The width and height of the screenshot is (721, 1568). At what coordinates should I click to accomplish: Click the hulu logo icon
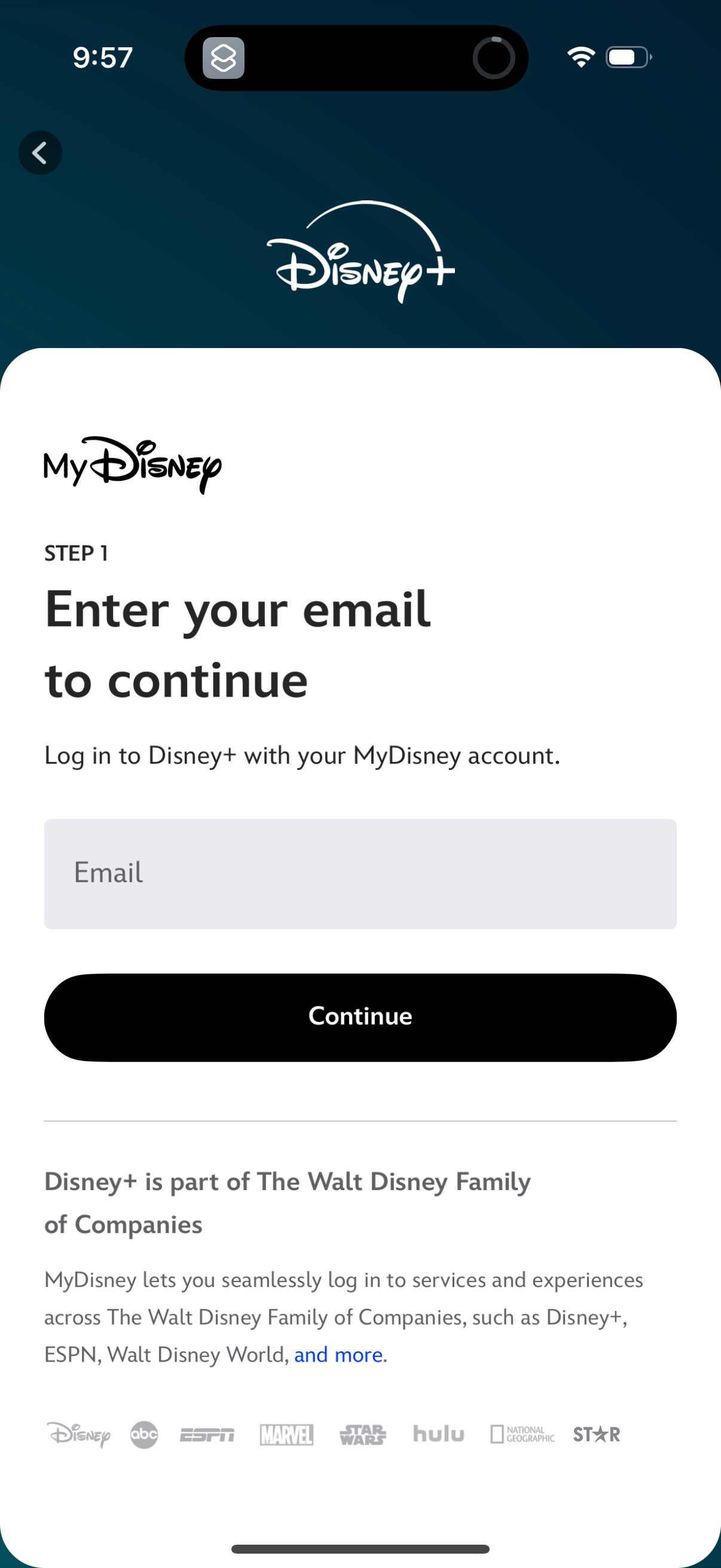pyautogui.click(x=439, y=1435)
